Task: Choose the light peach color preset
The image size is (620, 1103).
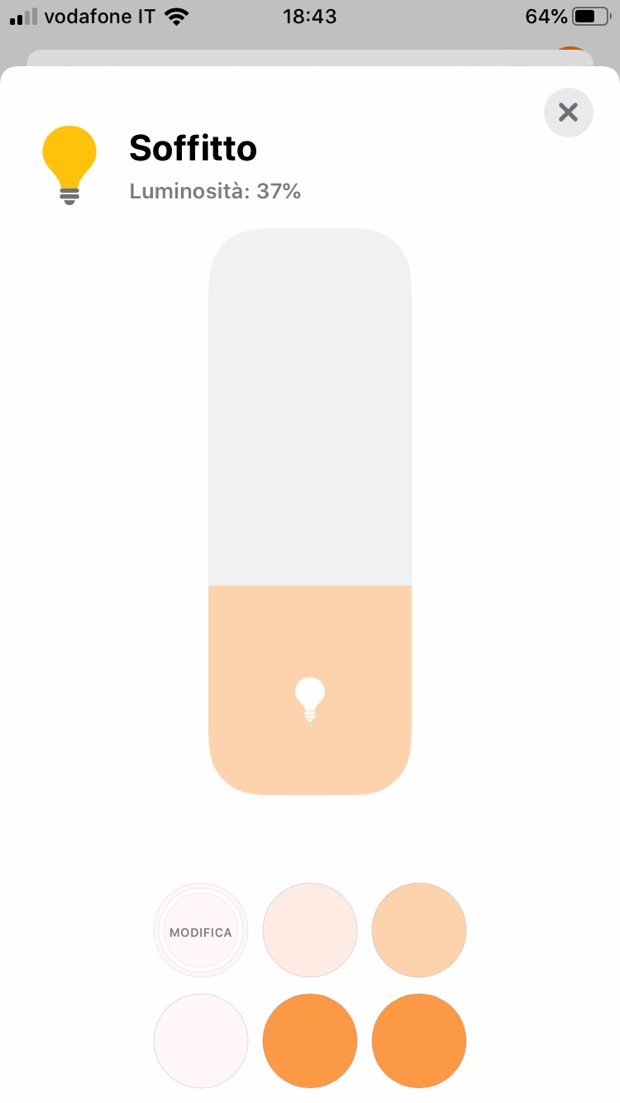Action: point(419,930)
